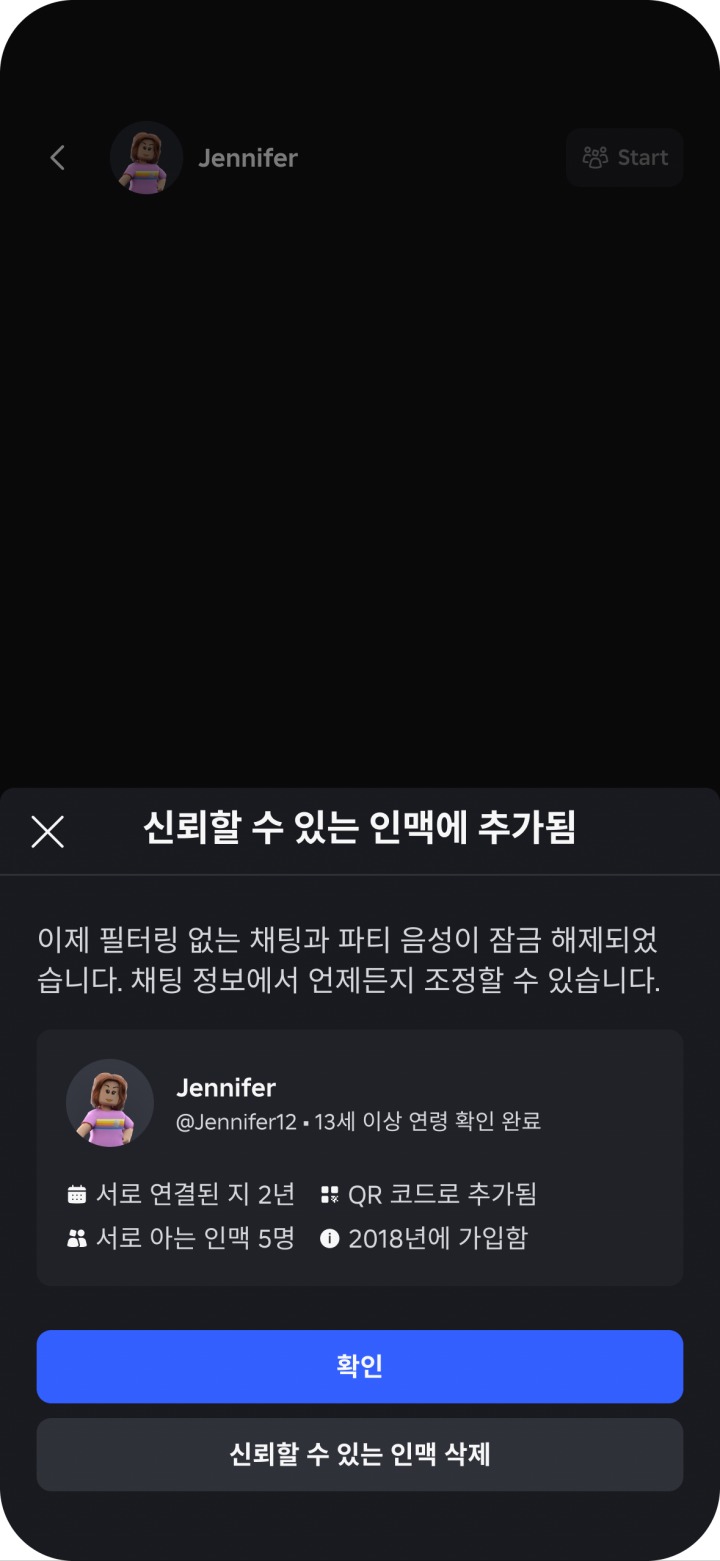Tap the mutual connections people icon

[78, 1238]
